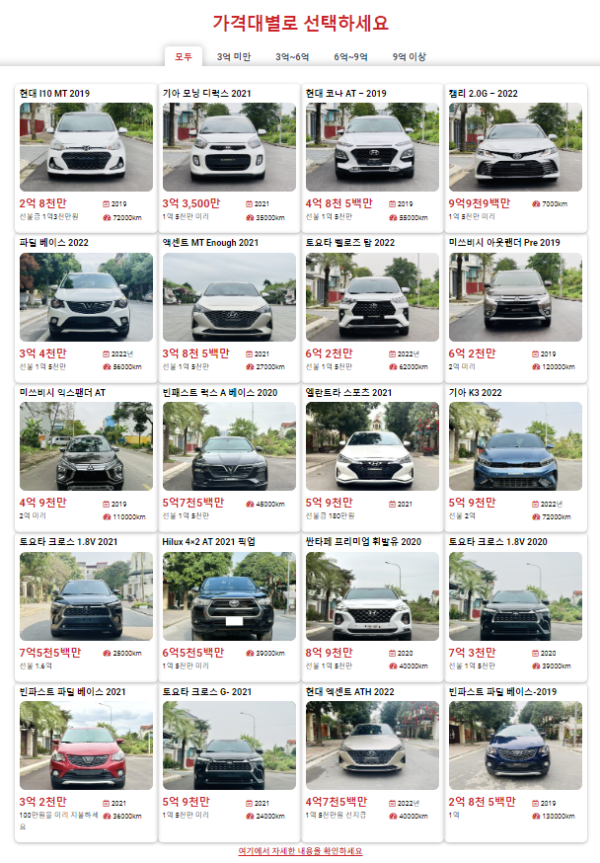
Task: Select the 3억 미만 price tab
Action: pos(233,57)
